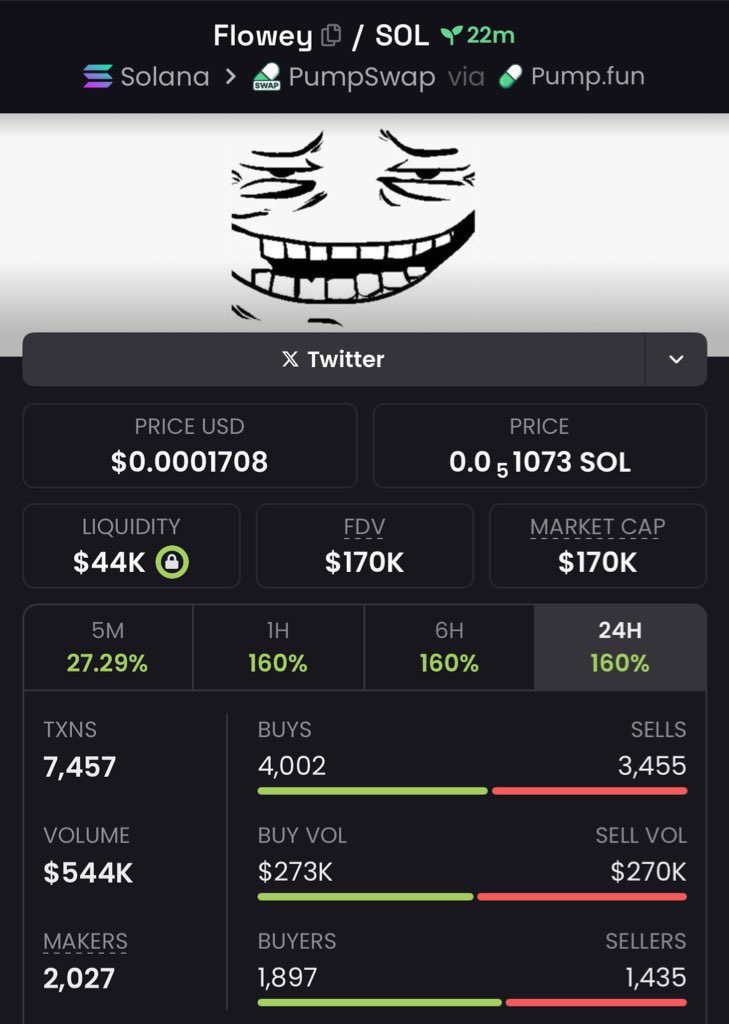Image resolution: width=729 pixels, height=1024 pixels.
Task: Open the Twitter link button
Action: 334,359
